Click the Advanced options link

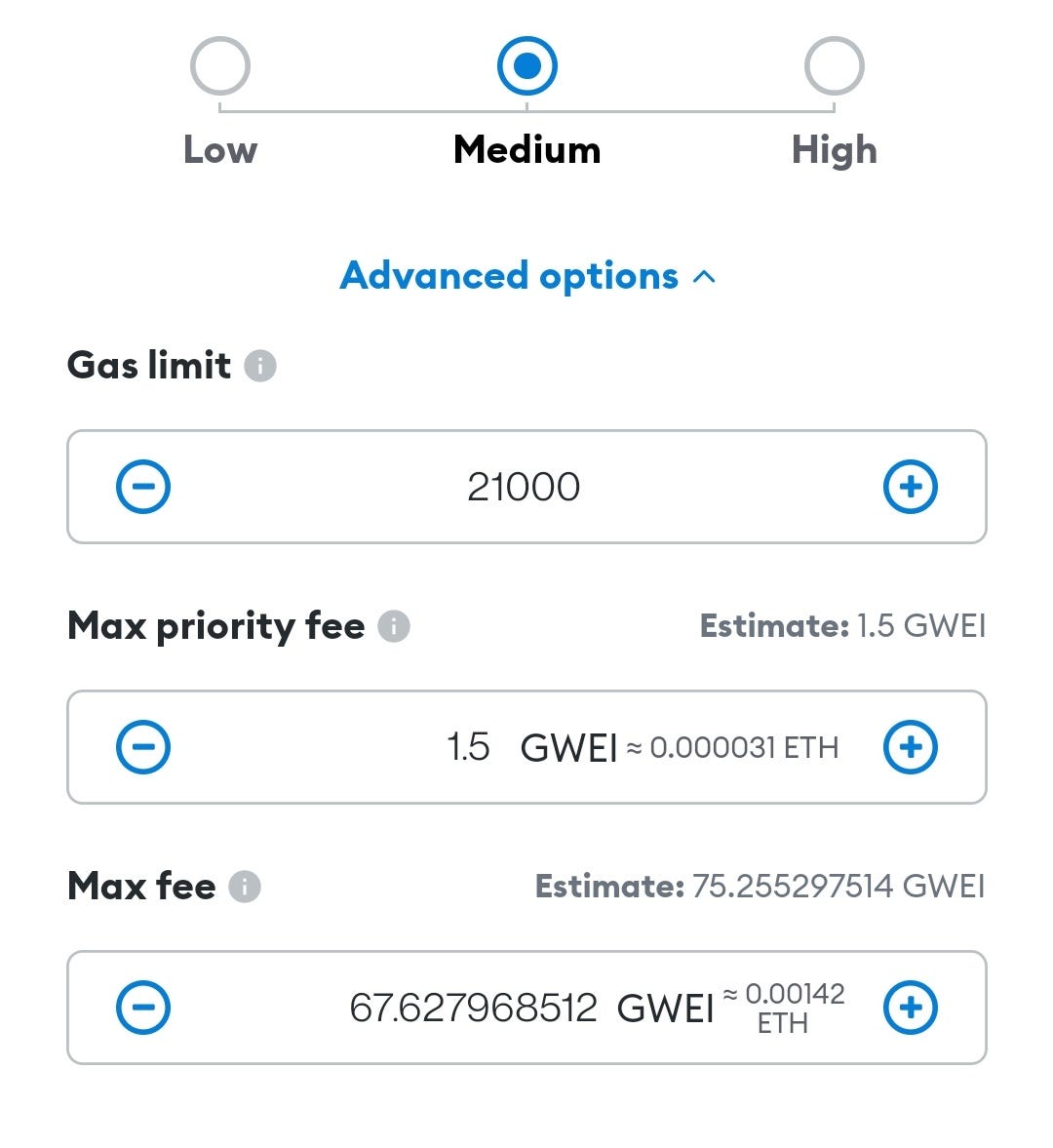[507, 276]
